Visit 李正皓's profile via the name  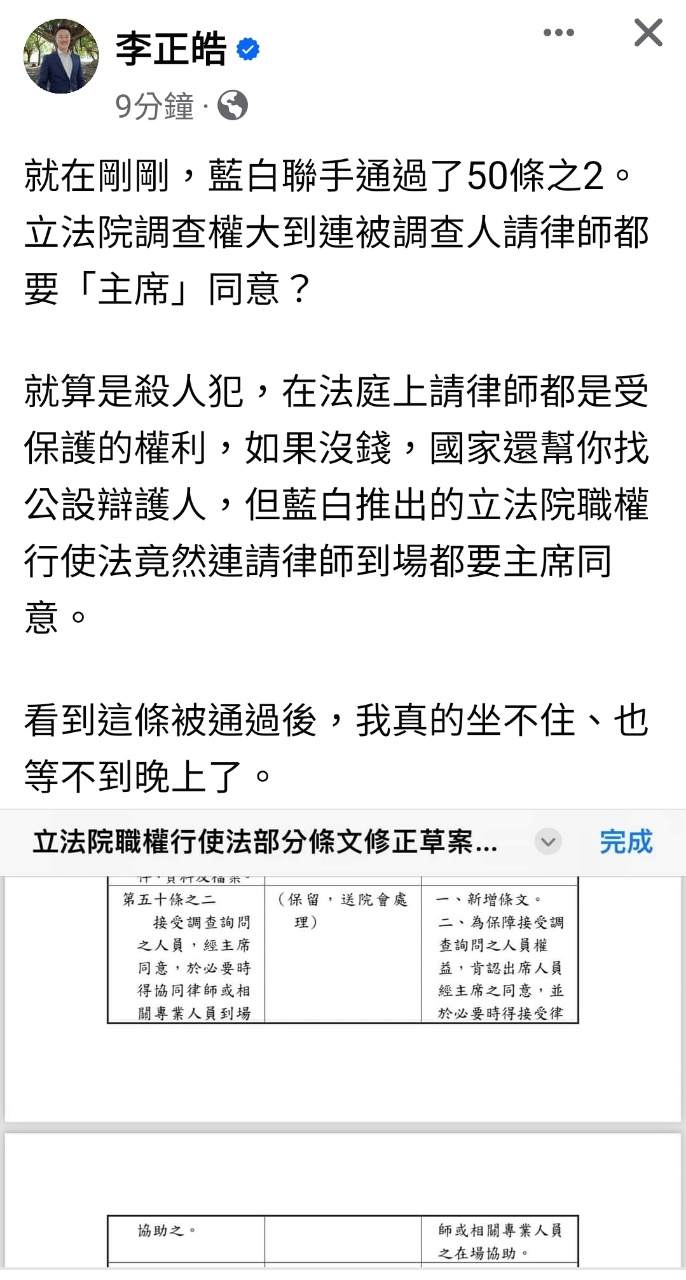tap(171, 49)
